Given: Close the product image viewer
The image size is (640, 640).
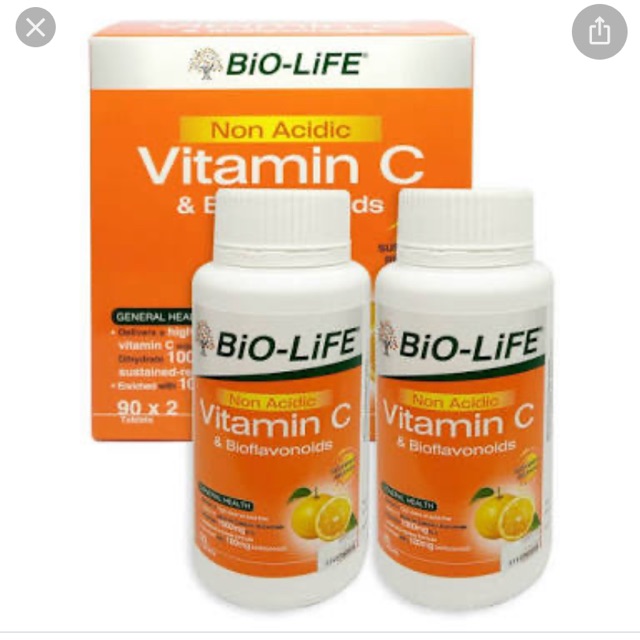Looking at the screenshot, I should pyautogui.click(x=35, y=30).
